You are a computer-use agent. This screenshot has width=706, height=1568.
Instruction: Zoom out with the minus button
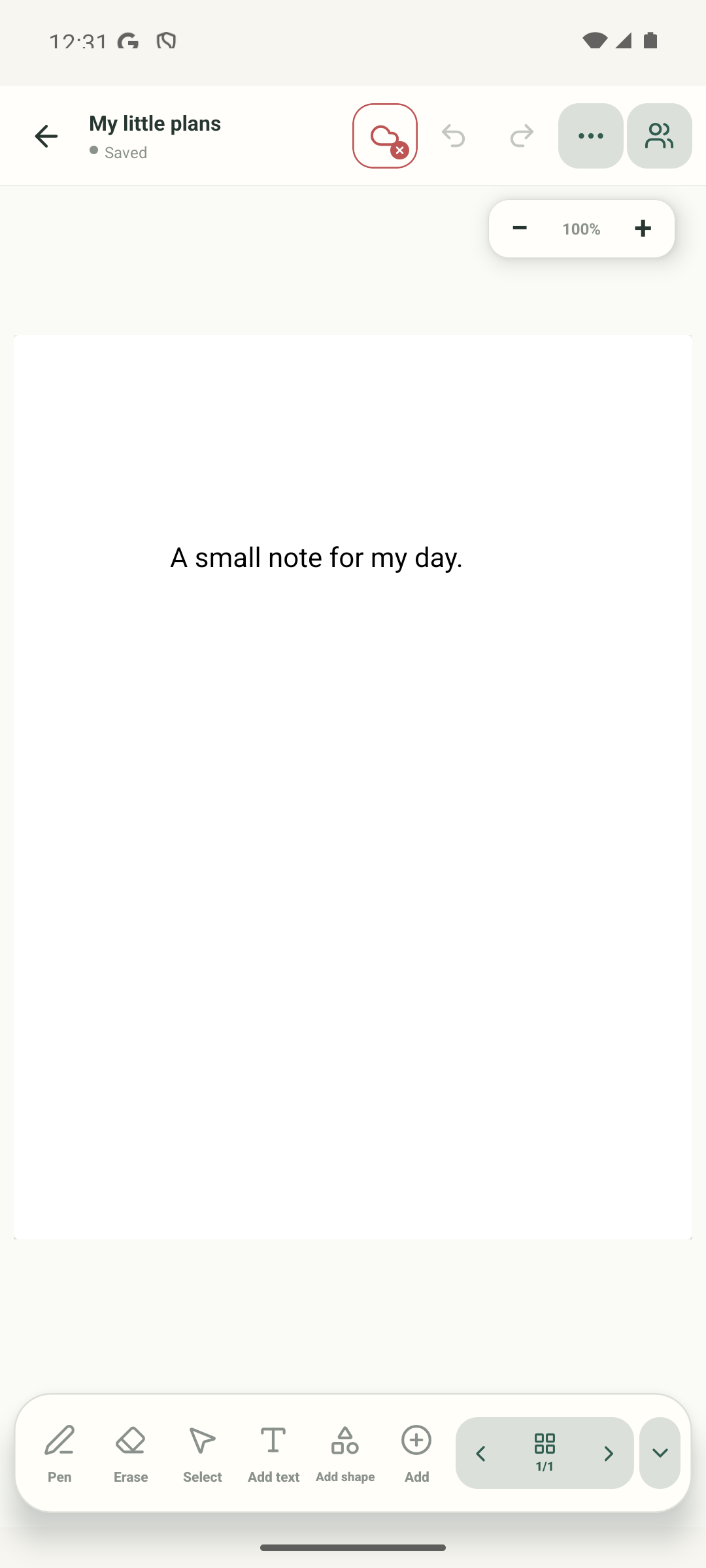pos(520,228)
